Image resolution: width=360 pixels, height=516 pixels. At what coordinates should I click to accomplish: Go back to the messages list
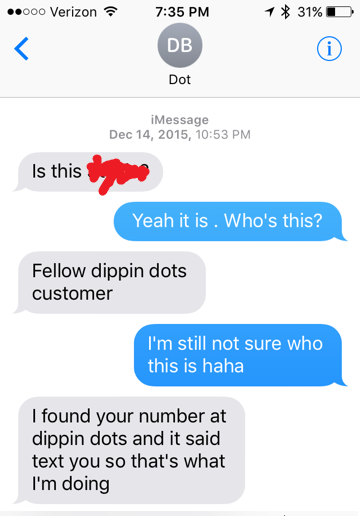tap(21, 49)
